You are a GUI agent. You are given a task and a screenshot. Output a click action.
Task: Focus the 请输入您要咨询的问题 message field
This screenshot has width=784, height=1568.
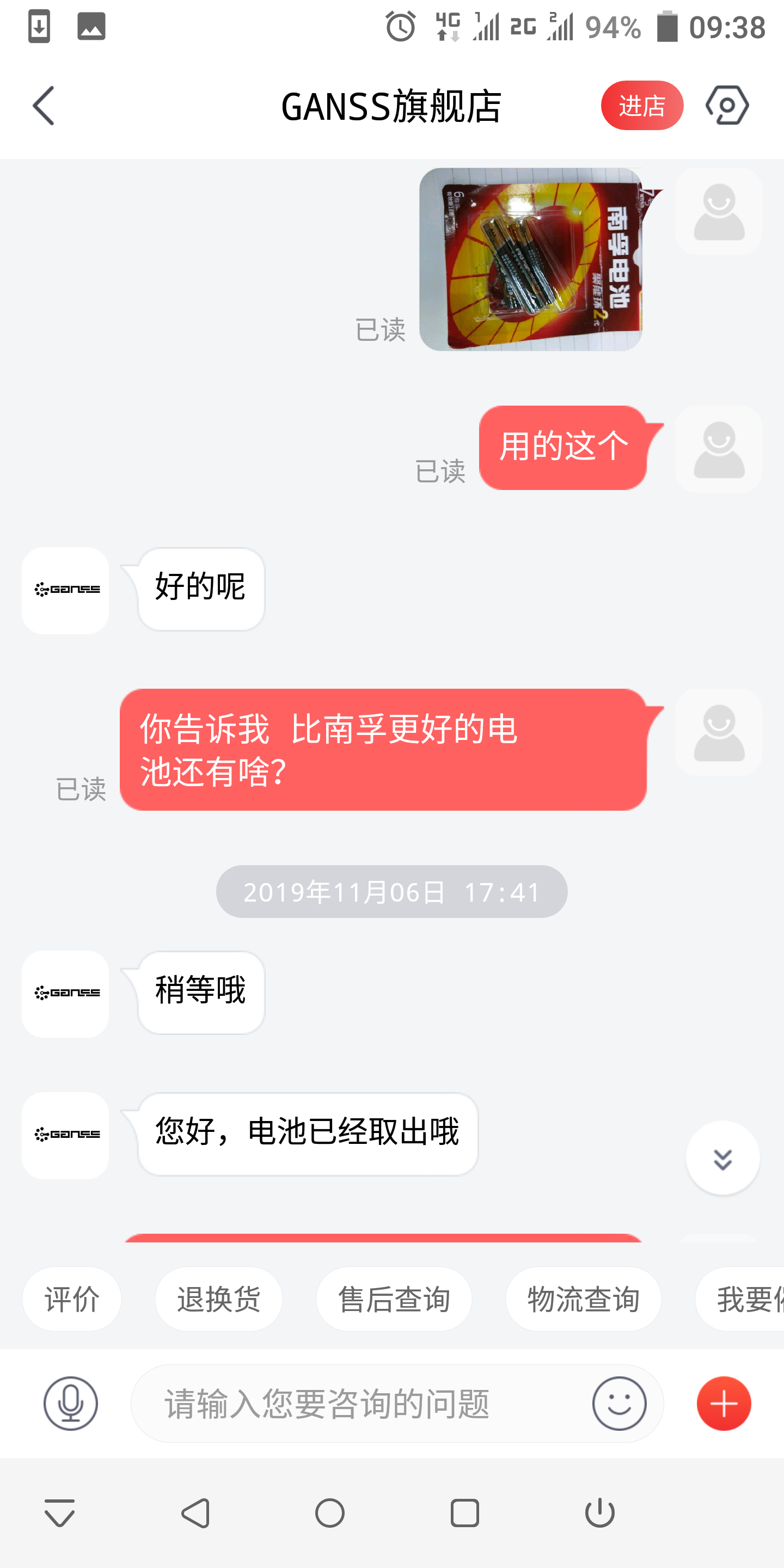(359, 1403)
